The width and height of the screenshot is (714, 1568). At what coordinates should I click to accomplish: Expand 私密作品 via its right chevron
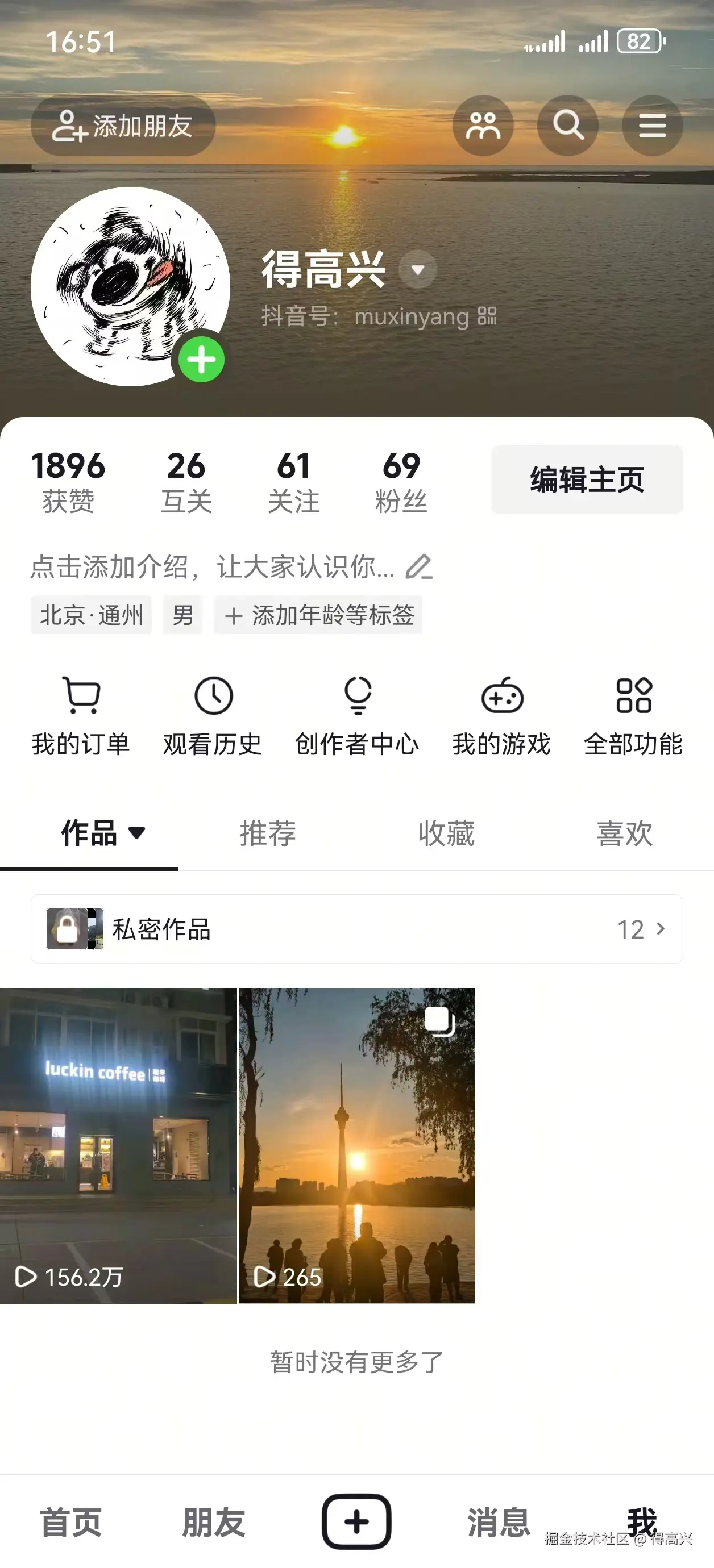pos(662,929)
